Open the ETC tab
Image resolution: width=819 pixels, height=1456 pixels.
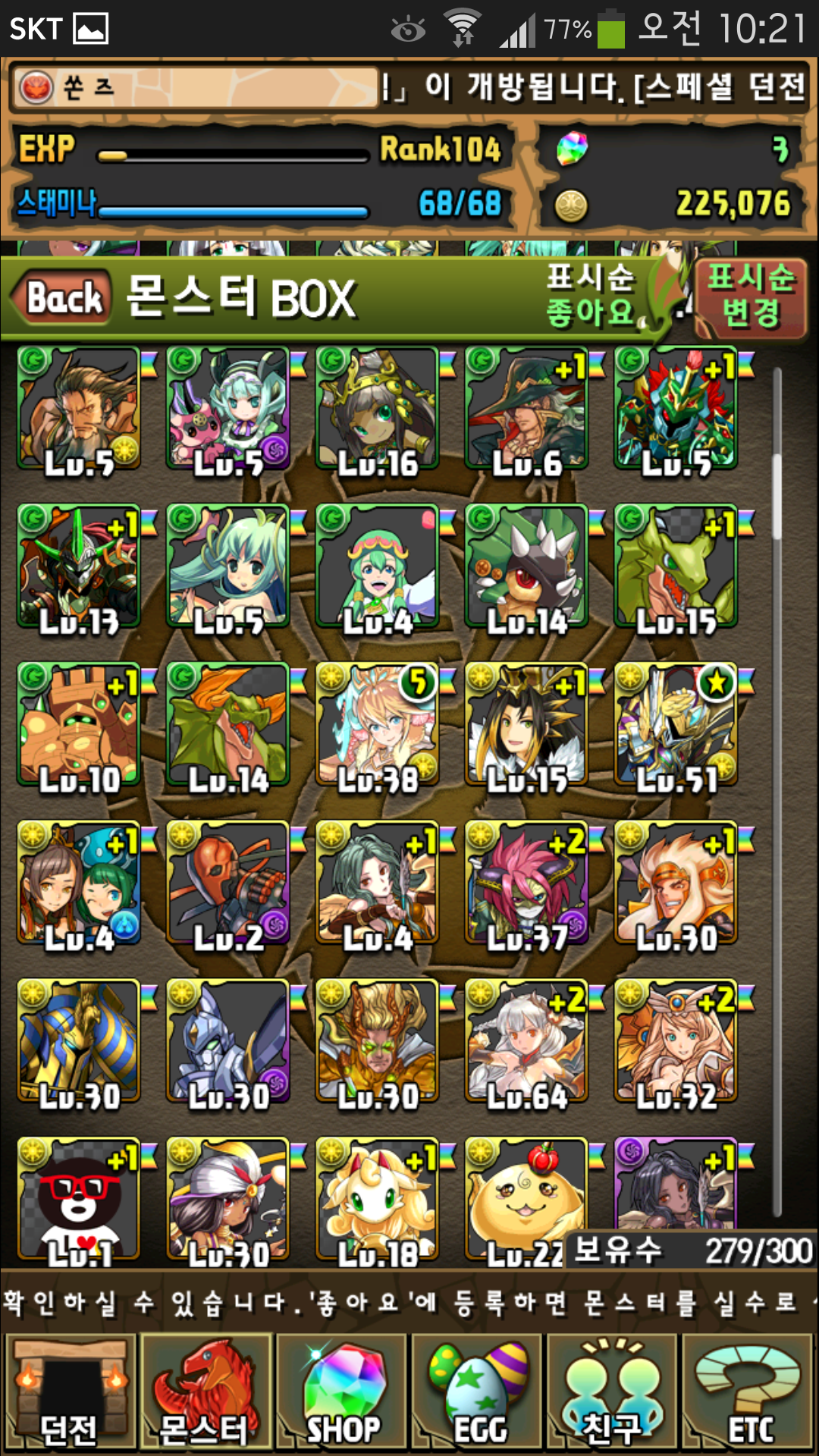(x=748, y=1392)
